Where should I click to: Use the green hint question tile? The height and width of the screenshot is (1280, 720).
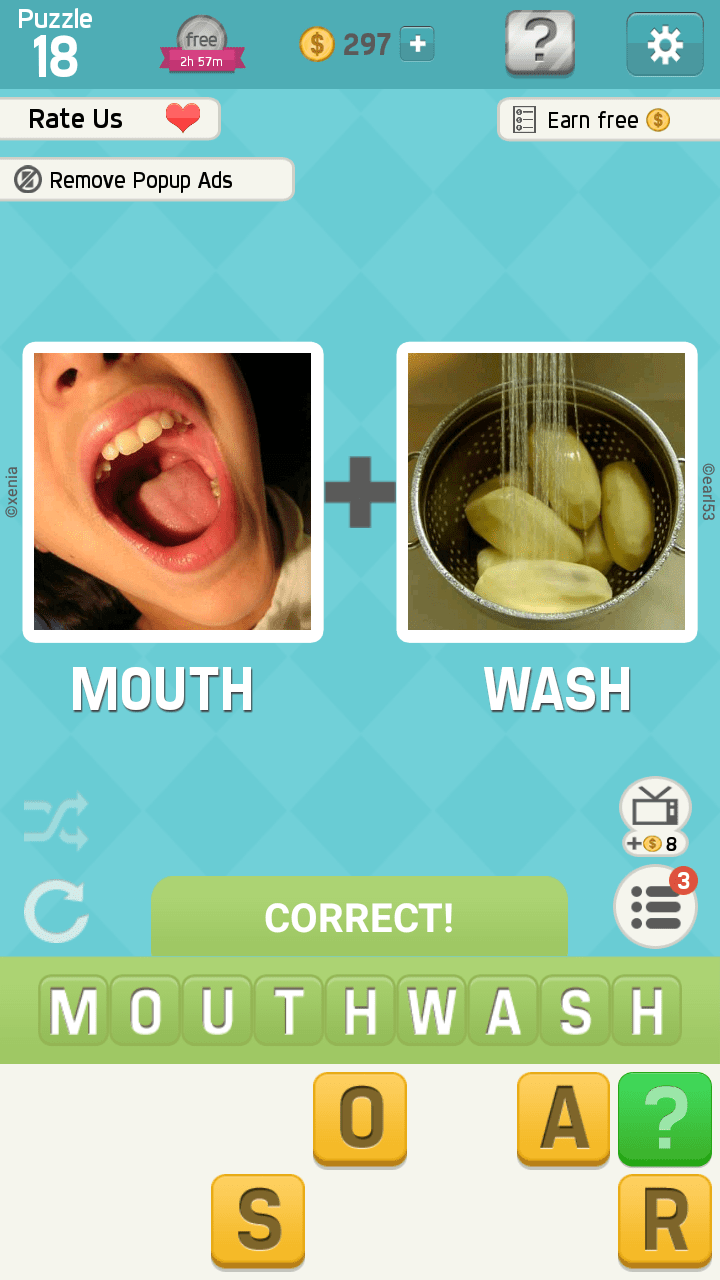pos(665,1118)
